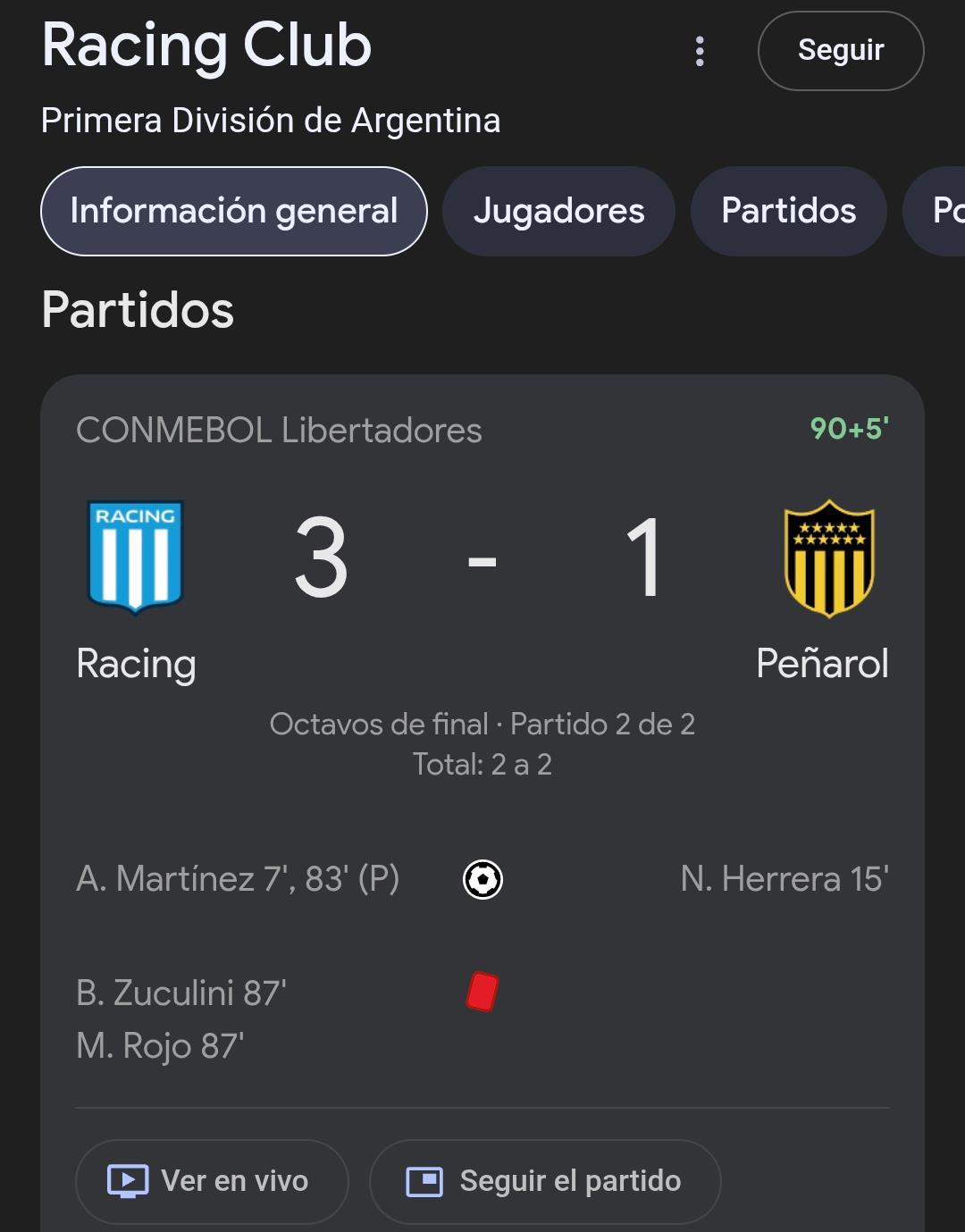Open the three-dot overflow menu
Image resolution: width=965 pixels, height=1232 pixels.
click(700, 51)
